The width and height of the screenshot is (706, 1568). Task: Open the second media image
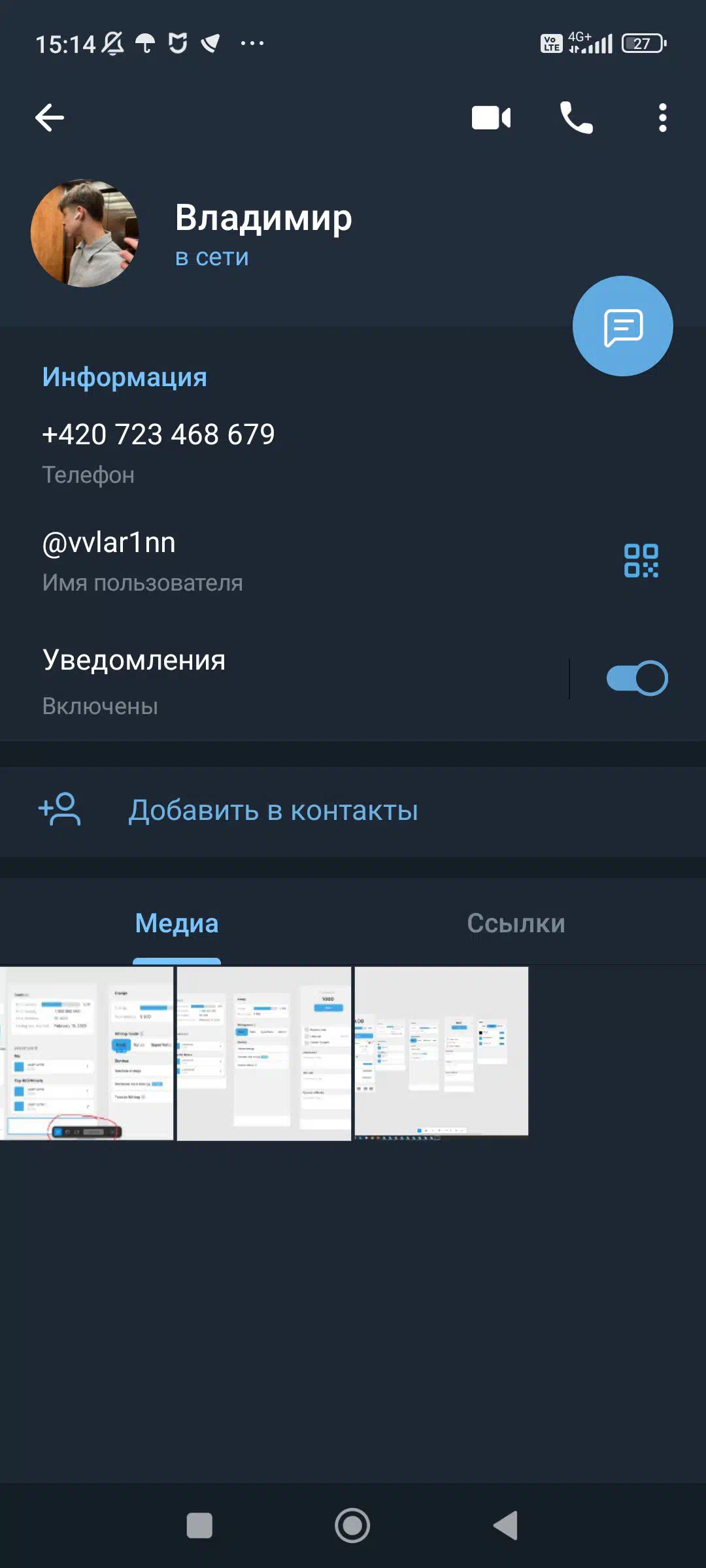264,1054
